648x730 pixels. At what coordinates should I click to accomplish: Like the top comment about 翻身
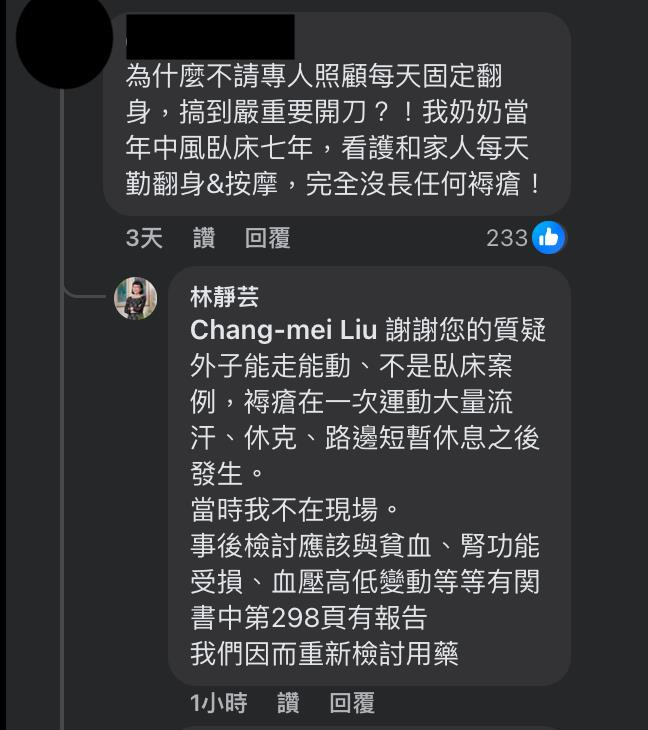pyautogui.click(x=204, y=238)
